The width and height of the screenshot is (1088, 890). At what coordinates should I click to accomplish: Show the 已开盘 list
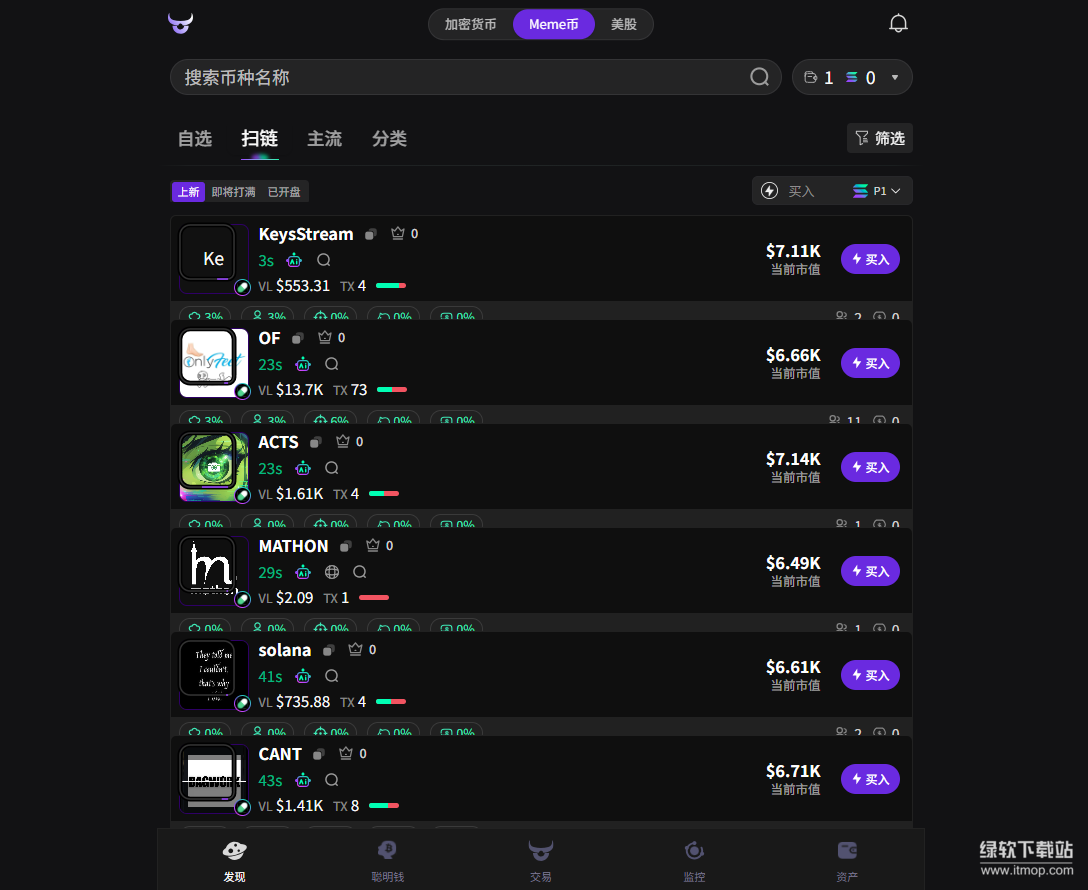pos(284,192)
